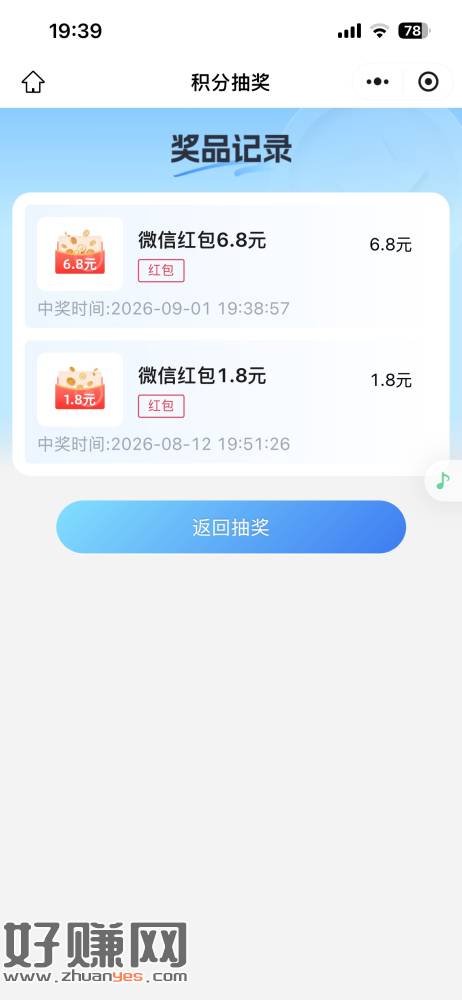
Task: Toggle the floating music note icon
Action: 443,480
